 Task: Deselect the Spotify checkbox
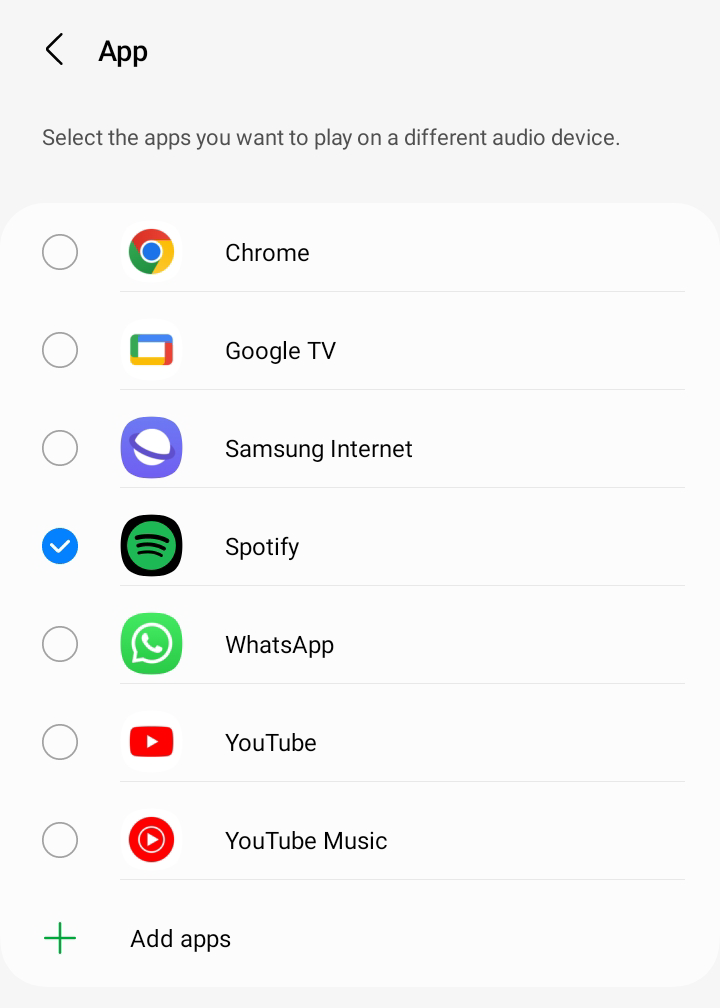coord(60,546)
